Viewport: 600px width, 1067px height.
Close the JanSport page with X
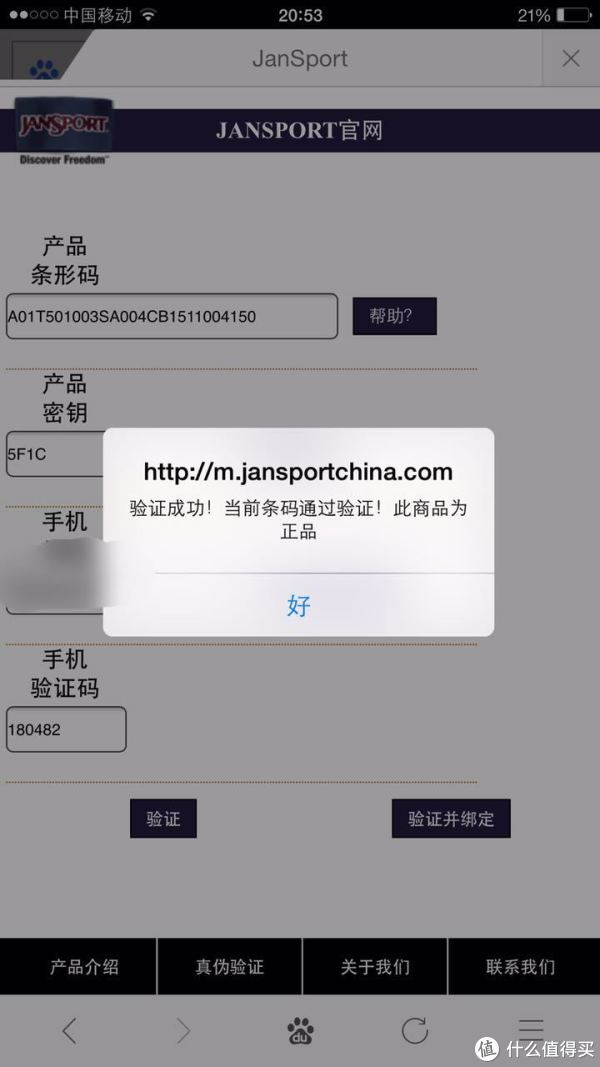tap(571, 59)
